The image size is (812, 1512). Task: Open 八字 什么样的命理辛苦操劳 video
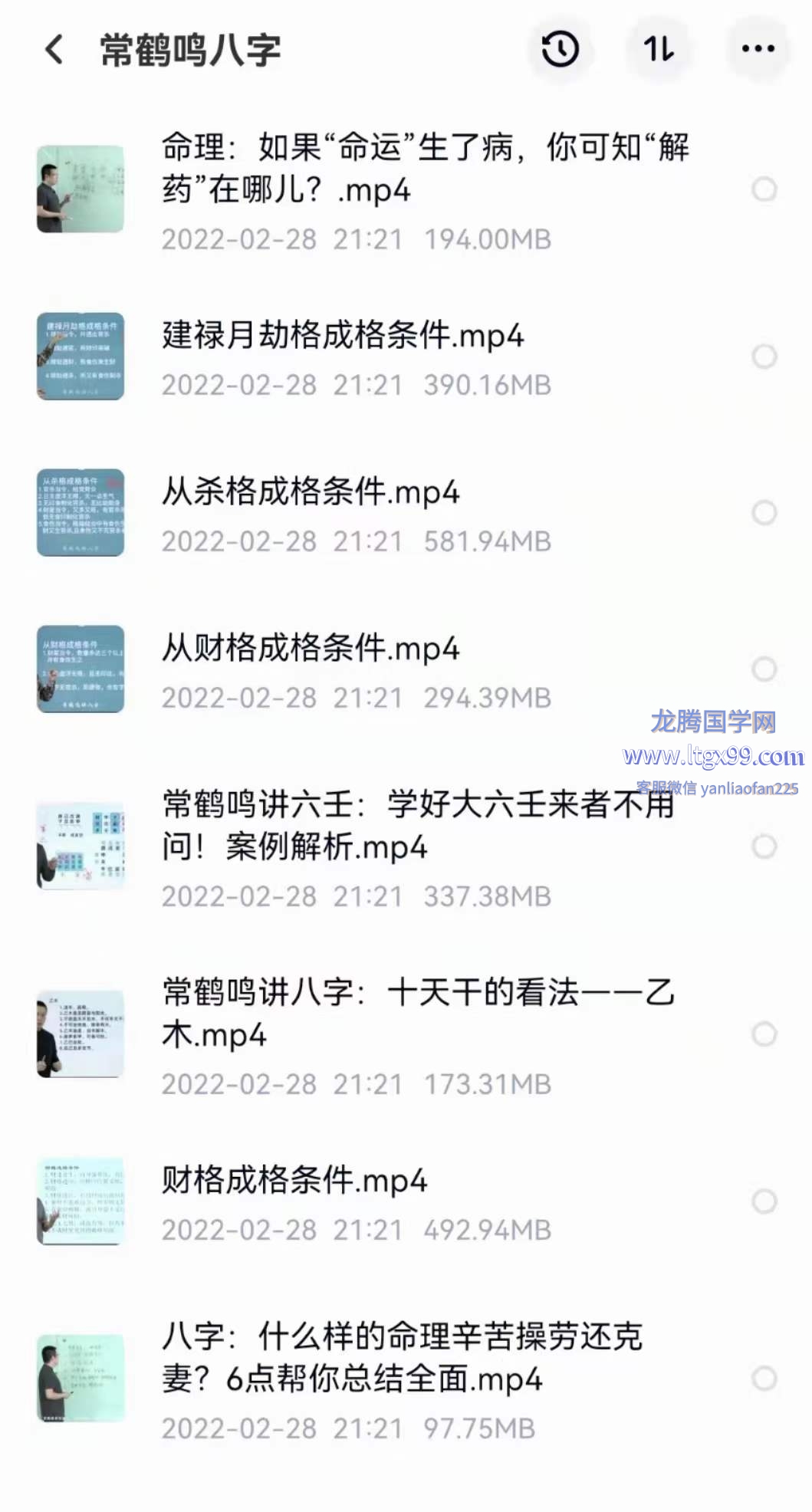(402, 1358)
